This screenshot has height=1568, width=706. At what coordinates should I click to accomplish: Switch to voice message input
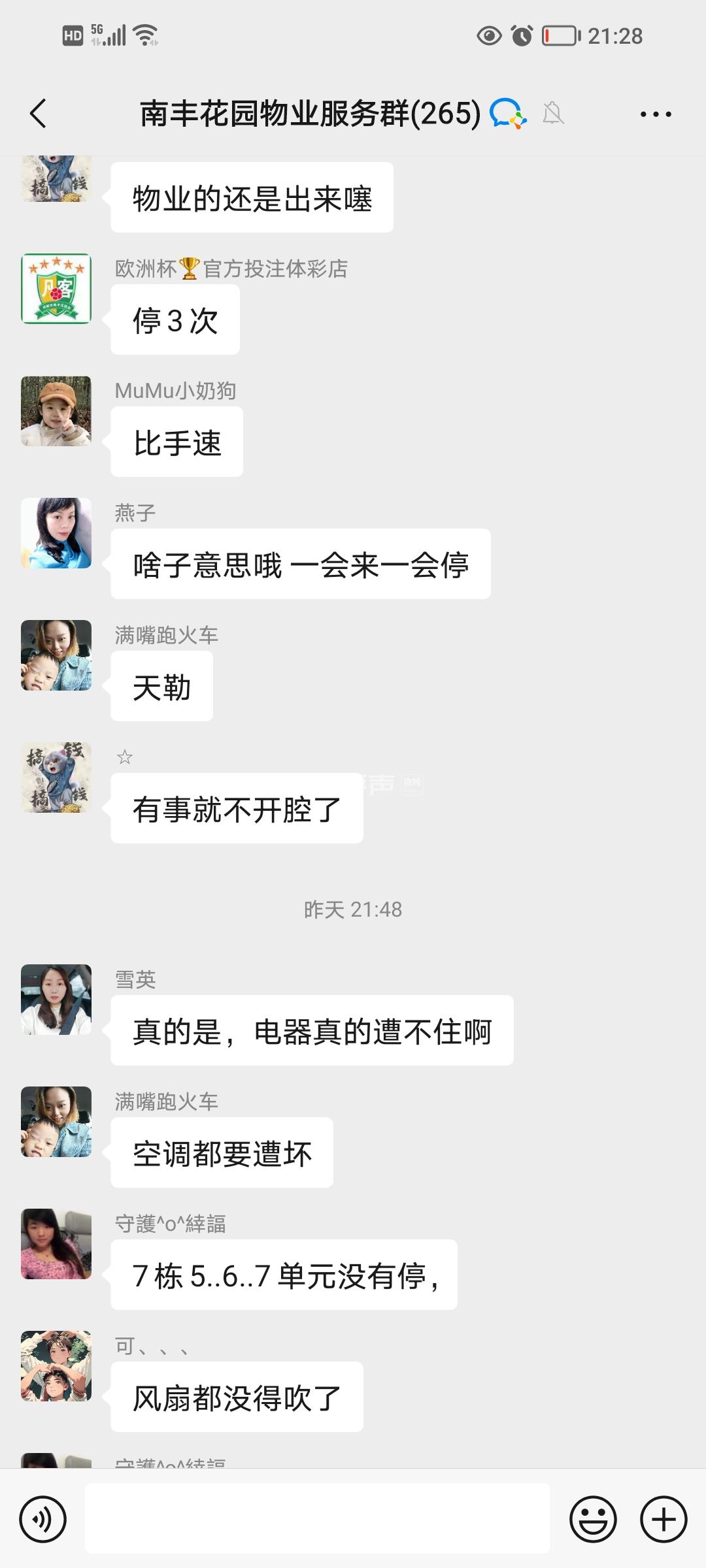tap(43, 1520)
